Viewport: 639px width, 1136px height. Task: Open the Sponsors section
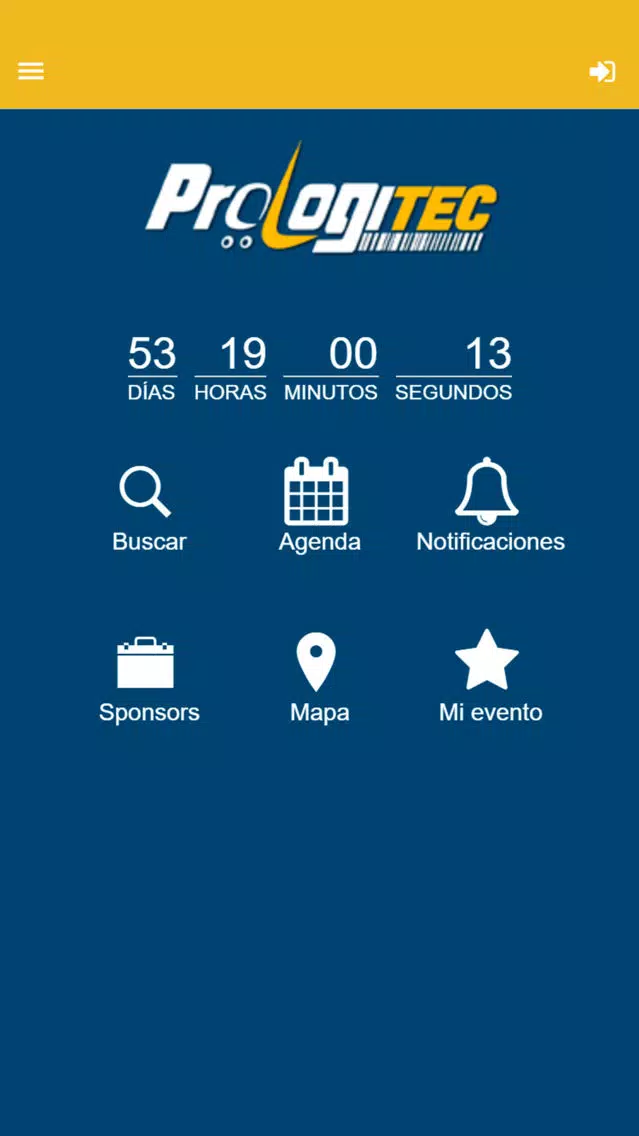point(149,680)
